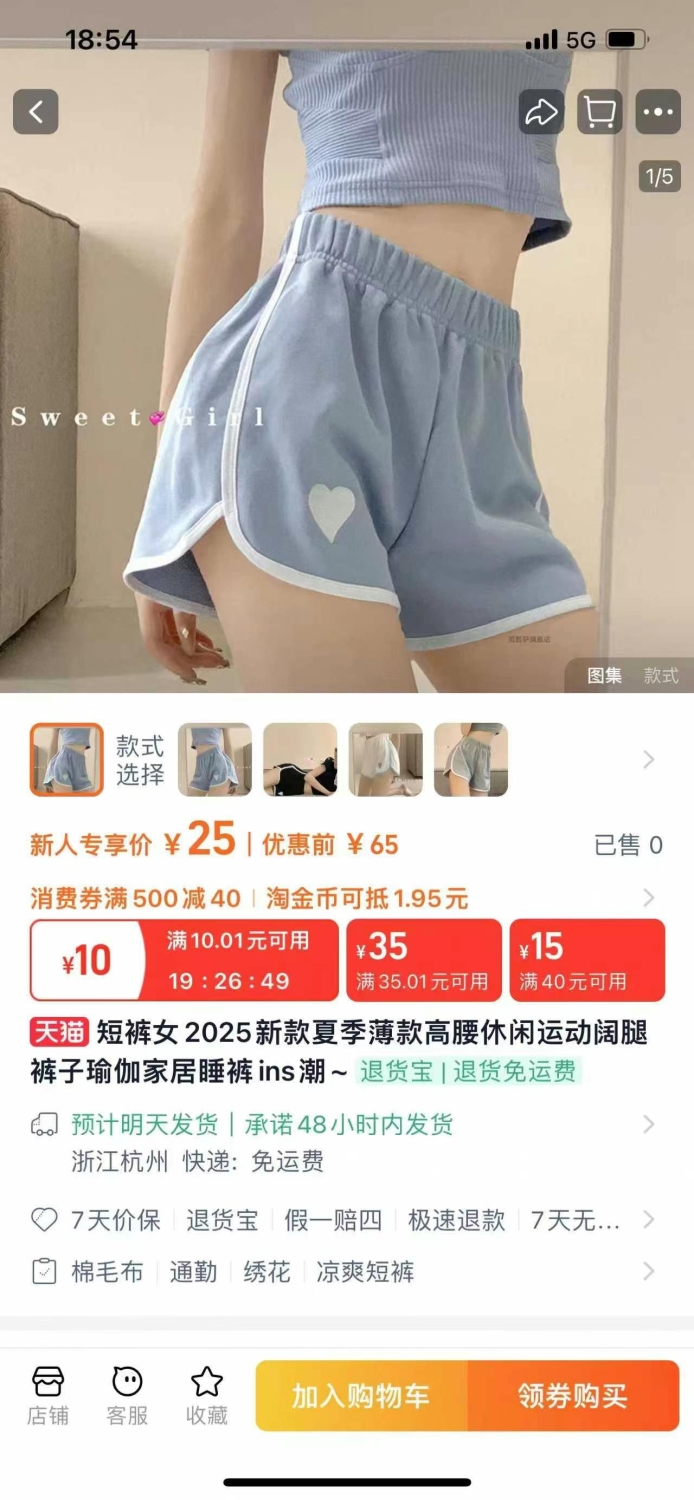694x1500 pixels.
Task: Claim the ¥15 coupon
Action: 587,960
